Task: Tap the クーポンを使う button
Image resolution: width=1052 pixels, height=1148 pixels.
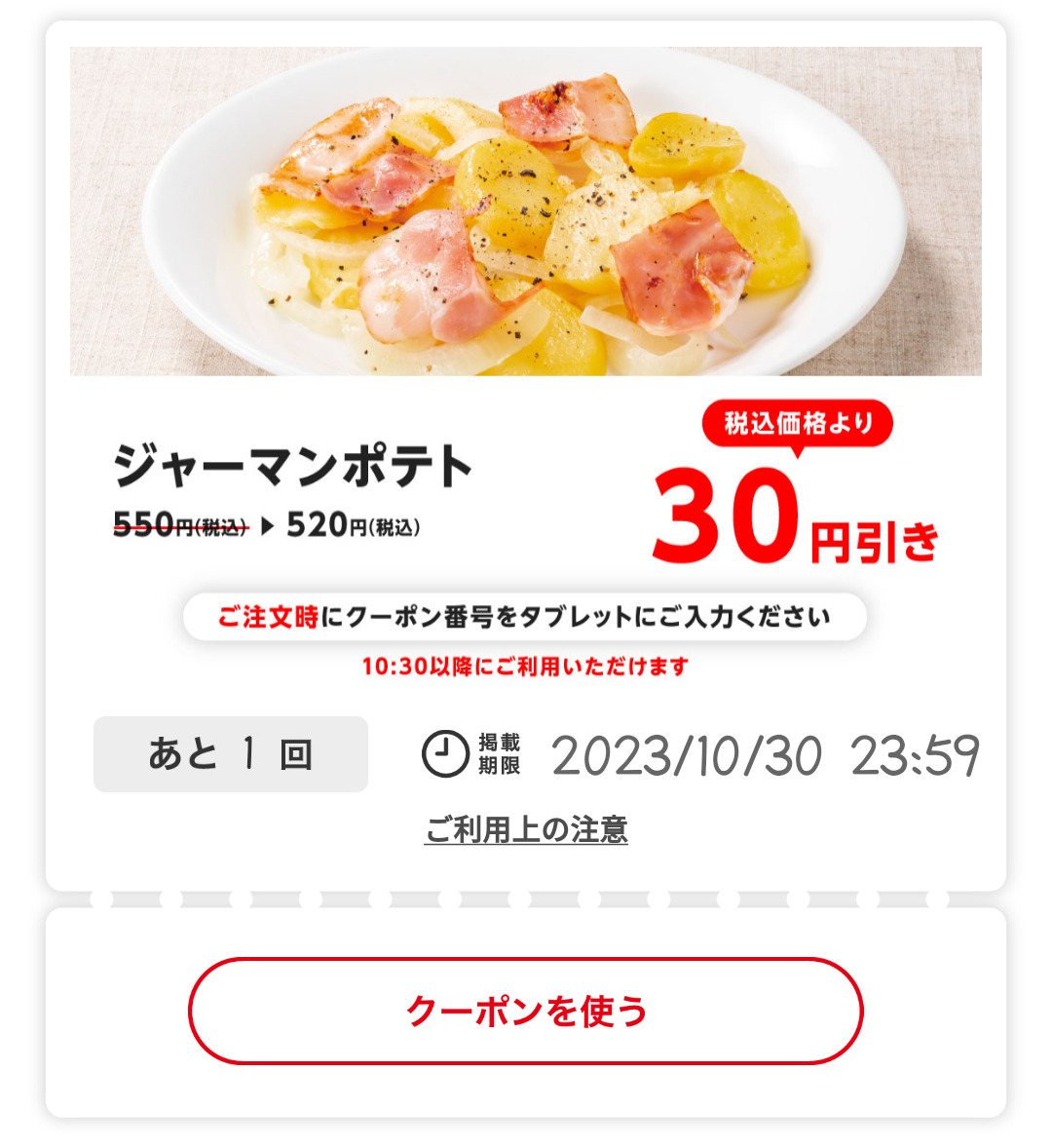Action: tap(526, 1011)
